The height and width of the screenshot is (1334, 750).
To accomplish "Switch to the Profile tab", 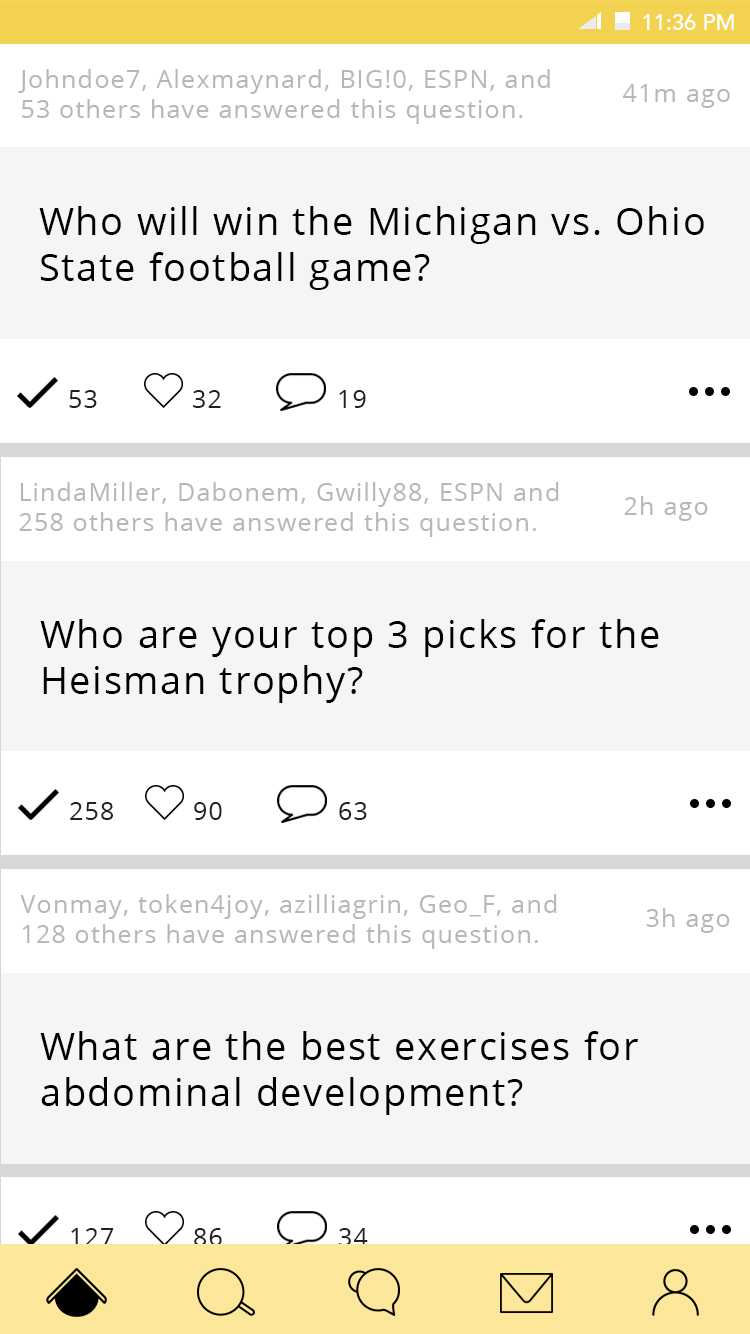I will tap(676, 1291).
